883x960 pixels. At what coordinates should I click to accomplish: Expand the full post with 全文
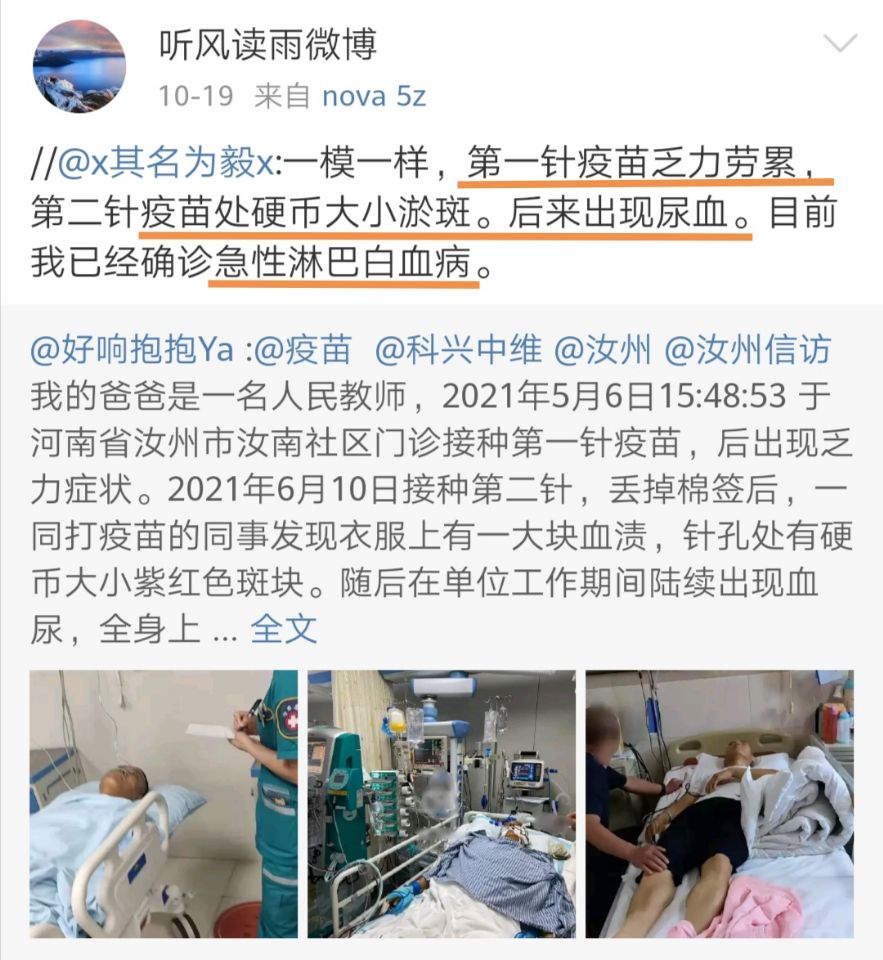(x=284, y=628)
